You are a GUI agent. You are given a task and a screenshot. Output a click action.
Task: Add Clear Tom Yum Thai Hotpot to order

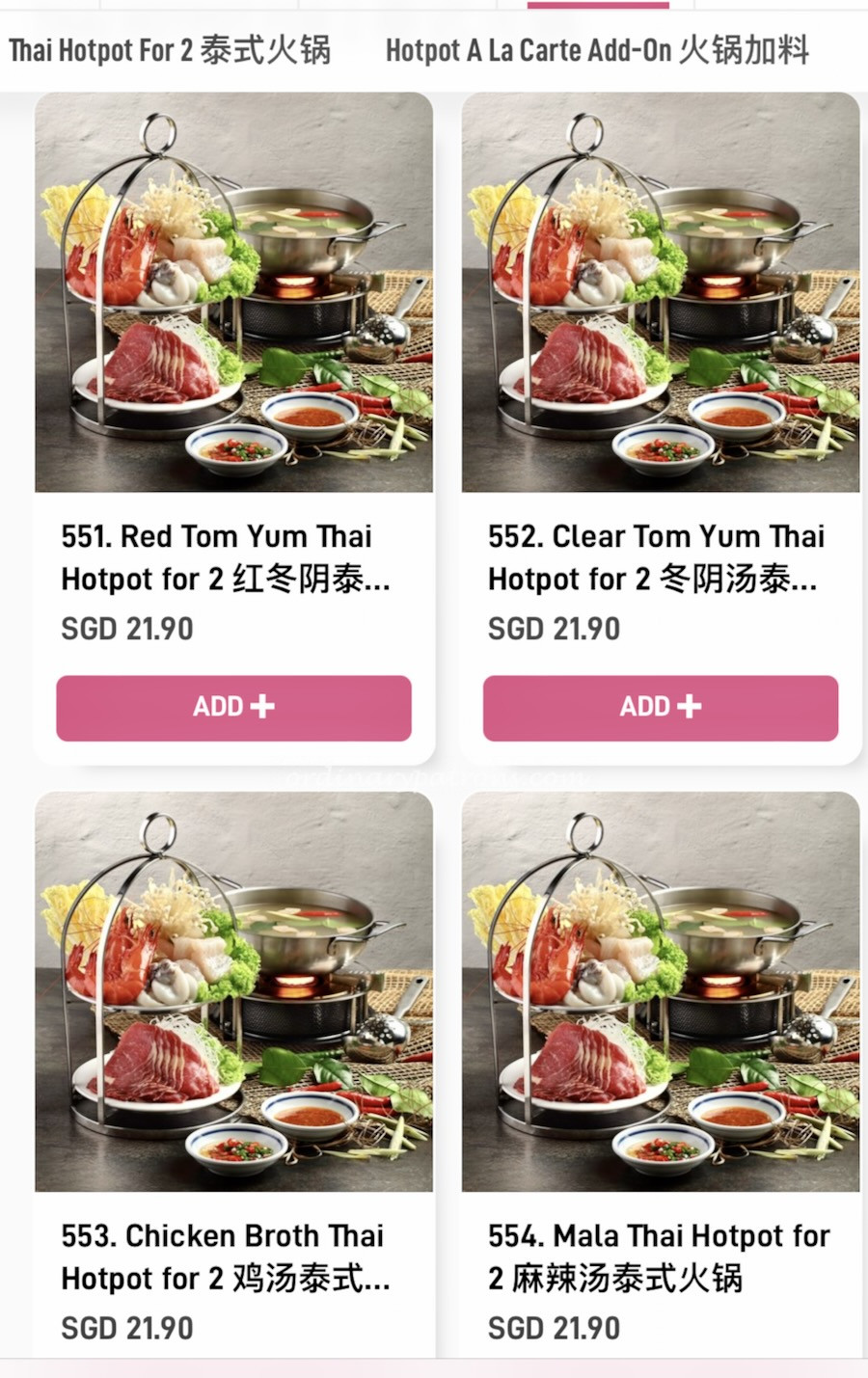[660, 708]
